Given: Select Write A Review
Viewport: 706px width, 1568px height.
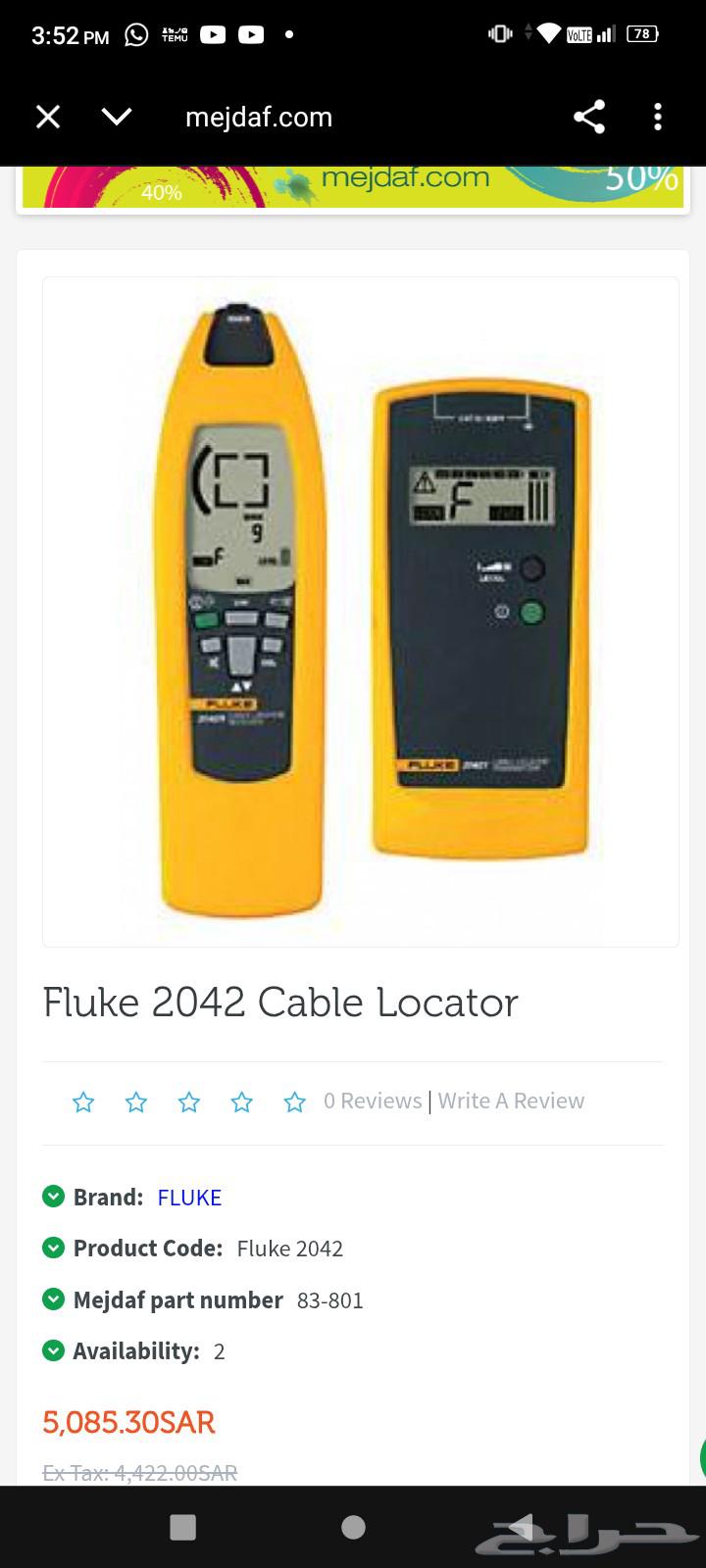Looking at the screenshot, I should (511, 1102).
